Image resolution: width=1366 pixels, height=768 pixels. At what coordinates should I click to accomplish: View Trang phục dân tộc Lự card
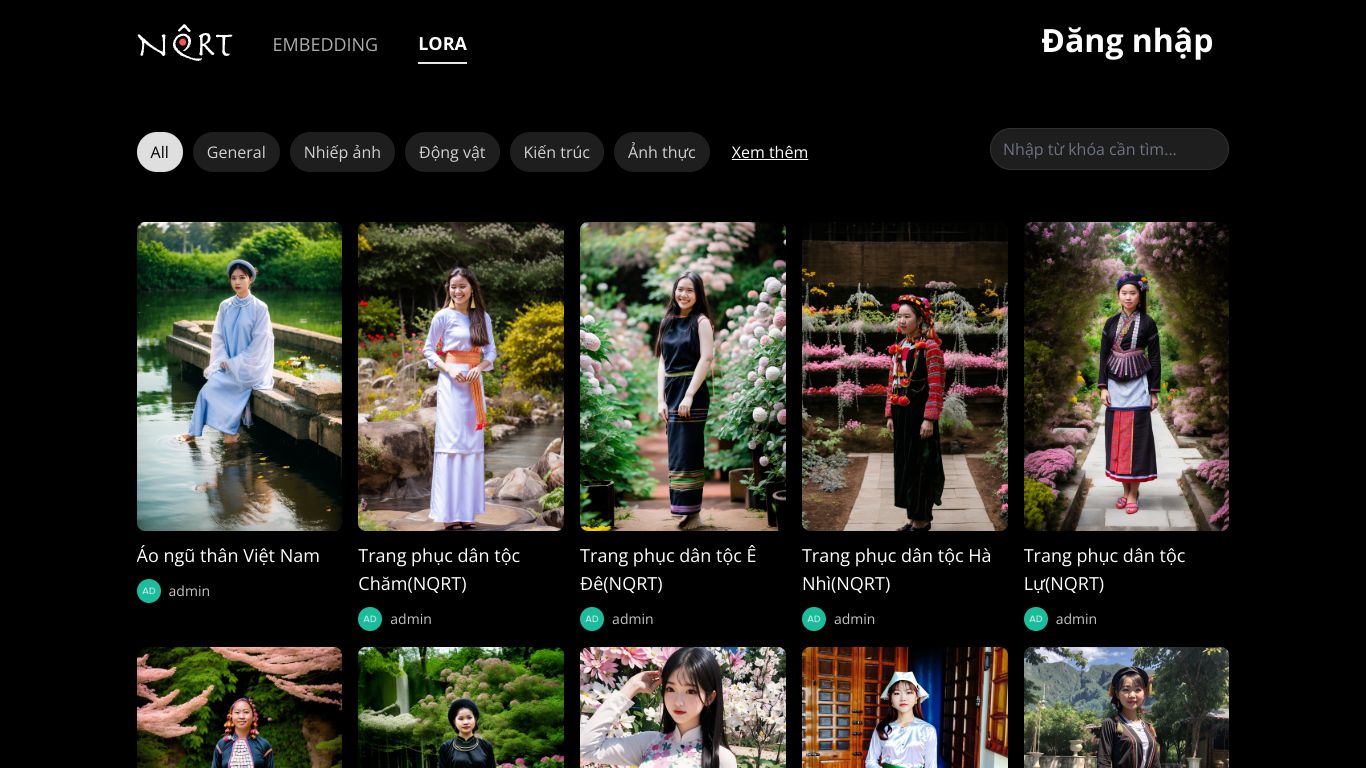tap(1126, 376)
